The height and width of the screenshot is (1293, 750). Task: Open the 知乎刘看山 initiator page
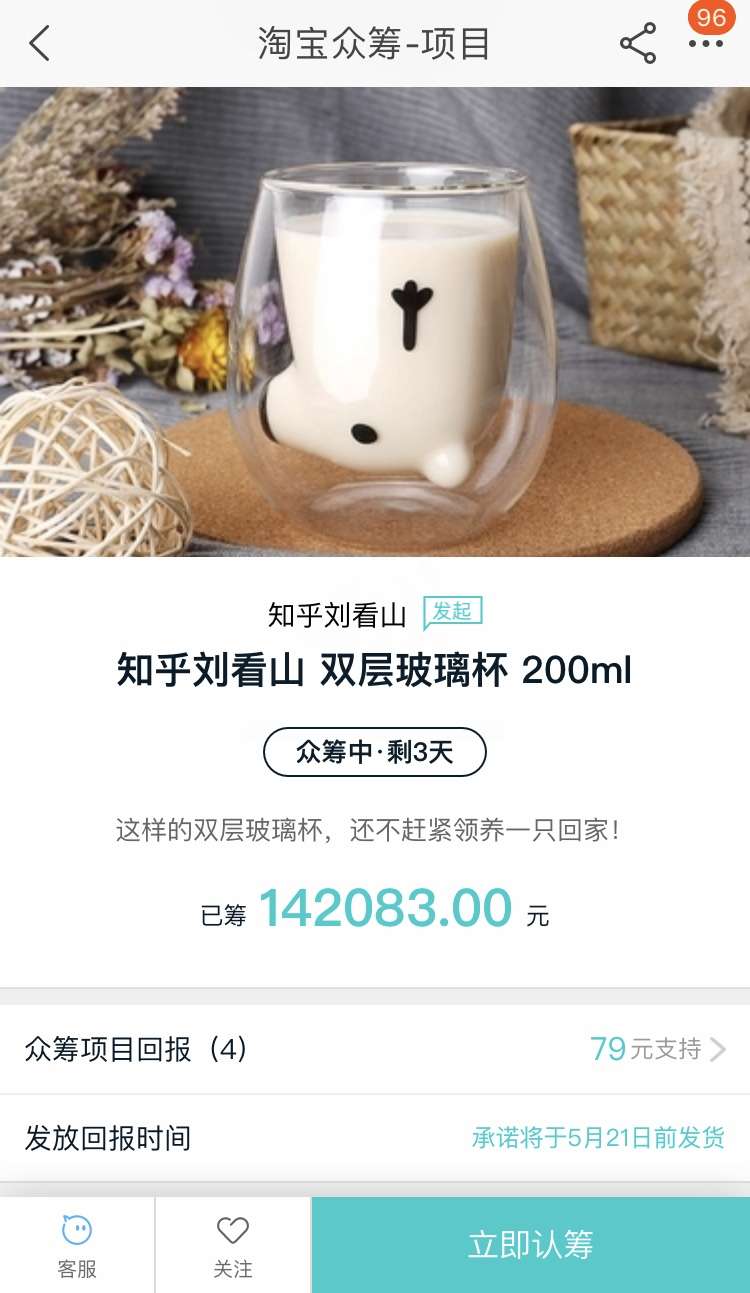(x=337, y=615)
